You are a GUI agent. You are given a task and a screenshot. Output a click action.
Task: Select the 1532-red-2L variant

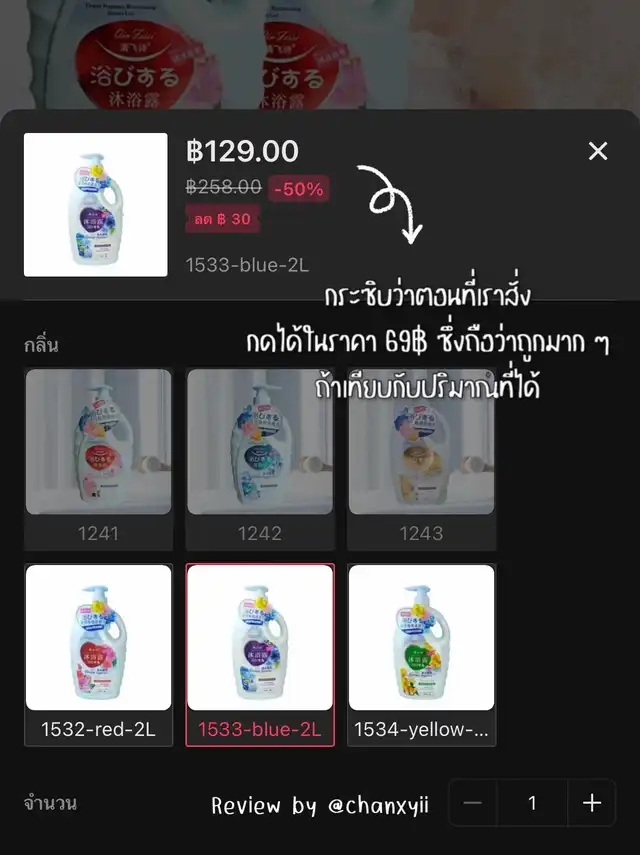[98, 655]
